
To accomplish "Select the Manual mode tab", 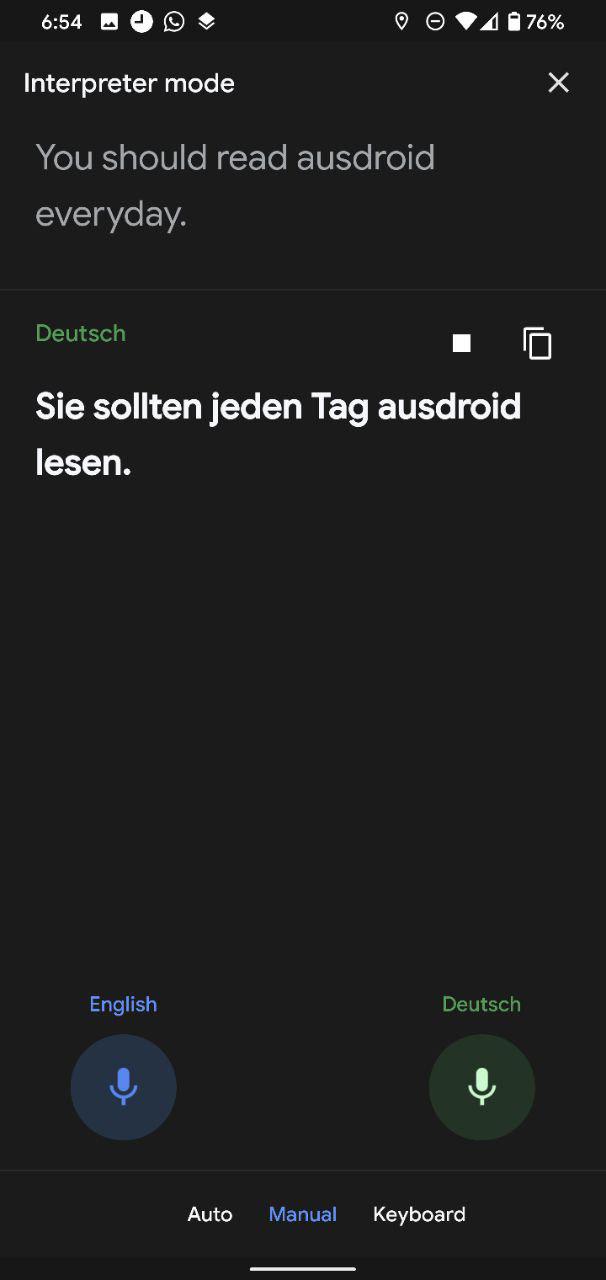I will pos(303,1214).
